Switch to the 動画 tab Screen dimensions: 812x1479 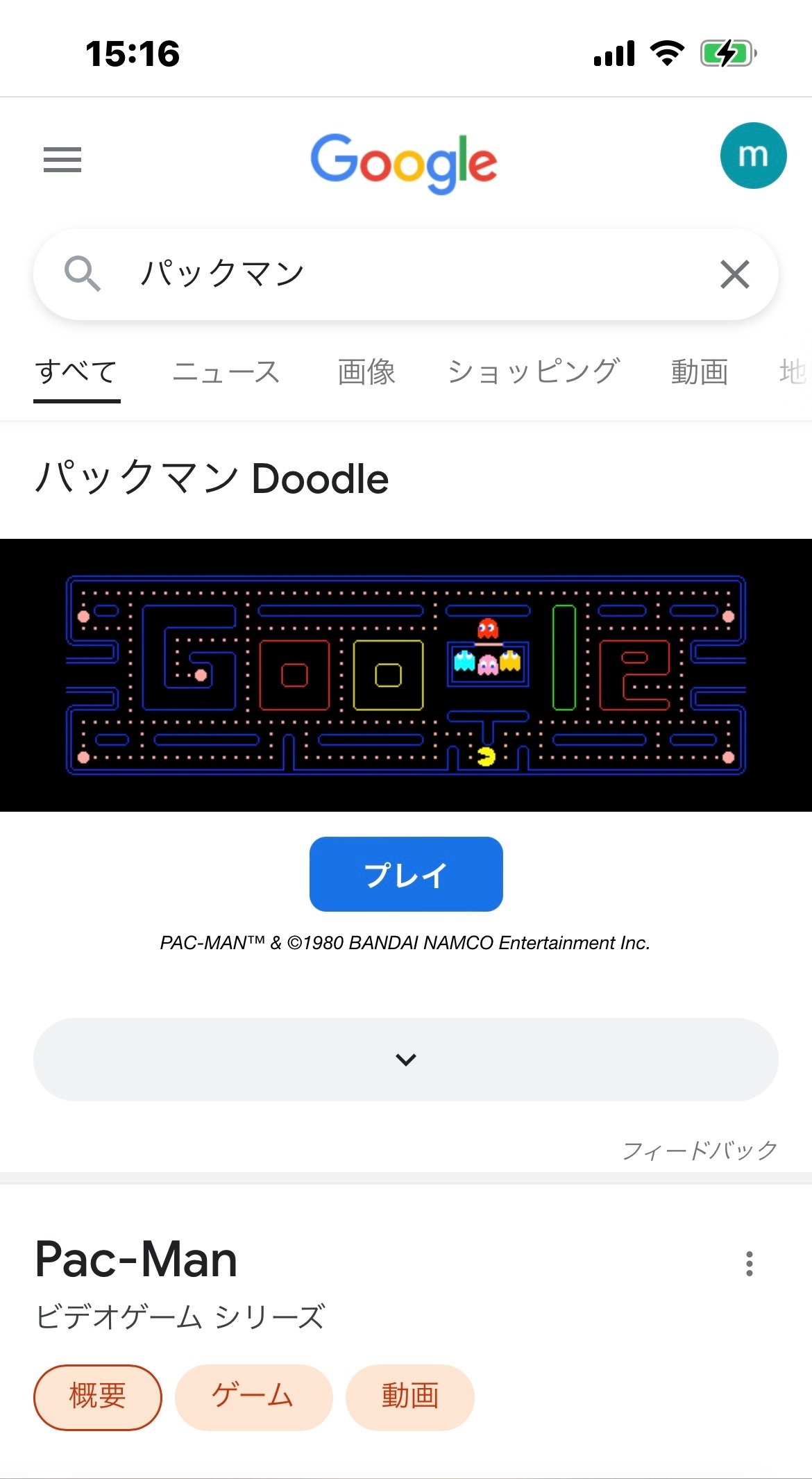pos(699,372)
